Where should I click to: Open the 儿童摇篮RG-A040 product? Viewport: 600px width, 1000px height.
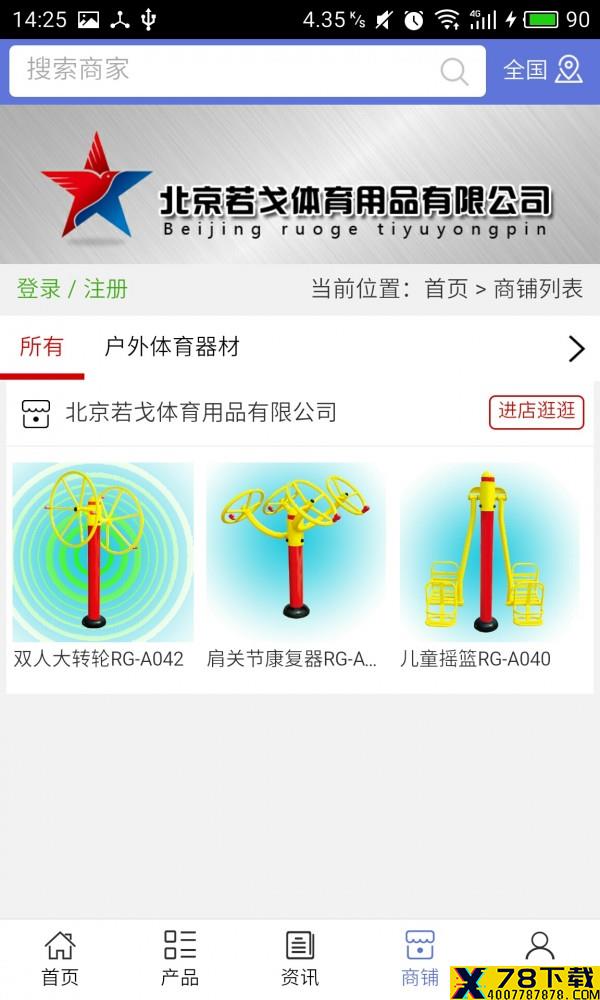pyautogui.click(x=489, y=565)
